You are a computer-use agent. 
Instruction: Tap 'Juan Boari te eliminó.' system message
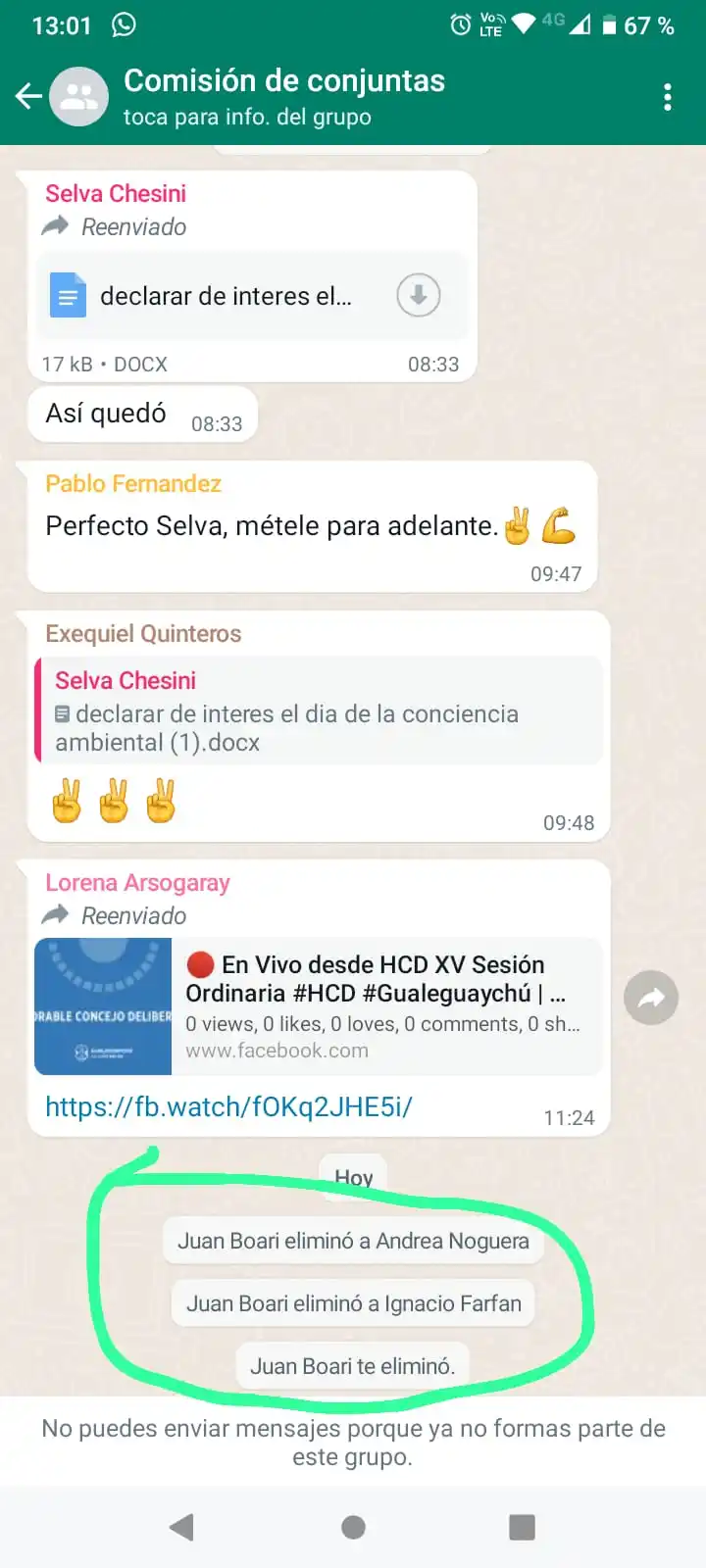click(x=353, y=1365)
